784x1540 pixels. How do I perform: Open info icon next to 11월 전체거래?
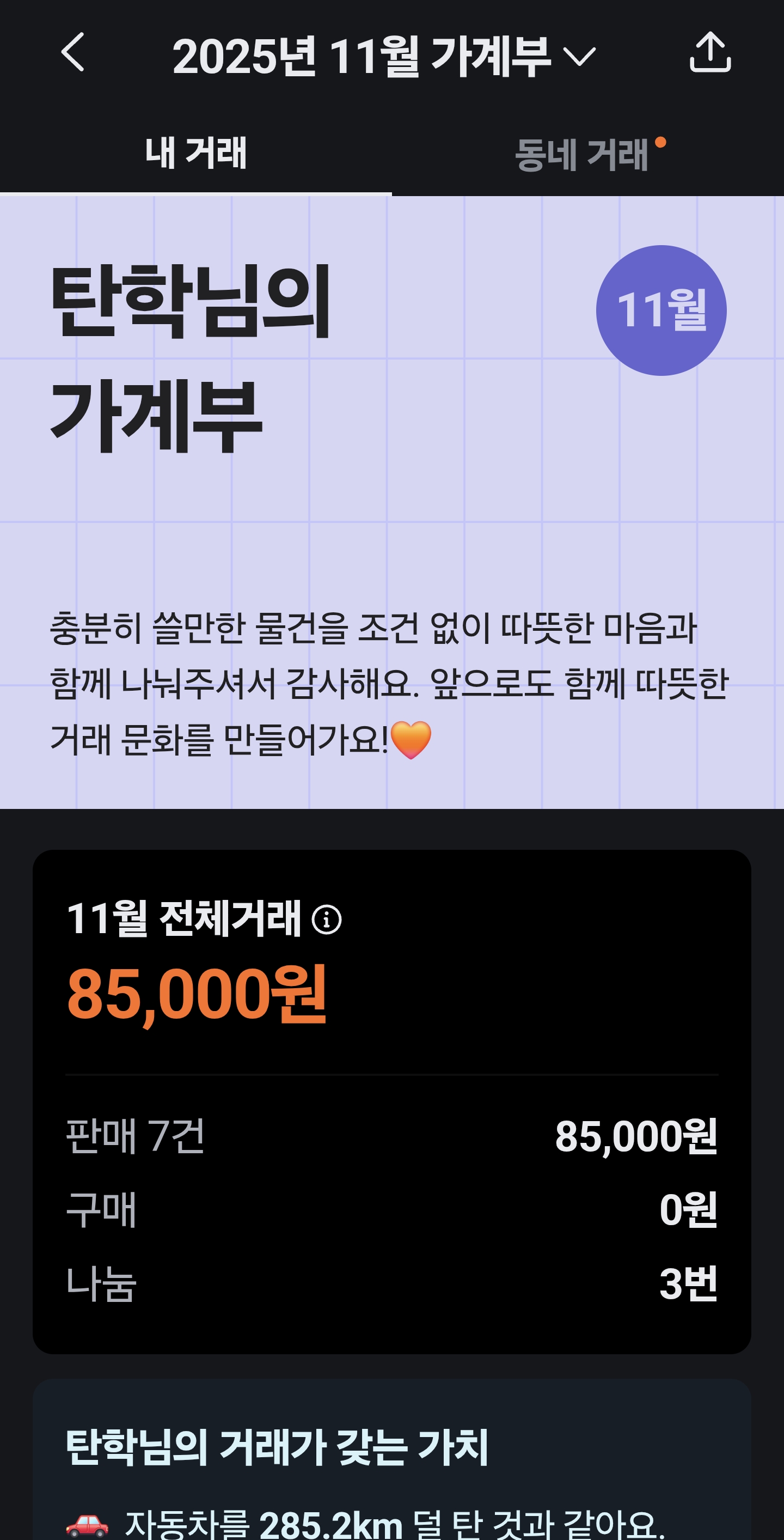[326, 920]
